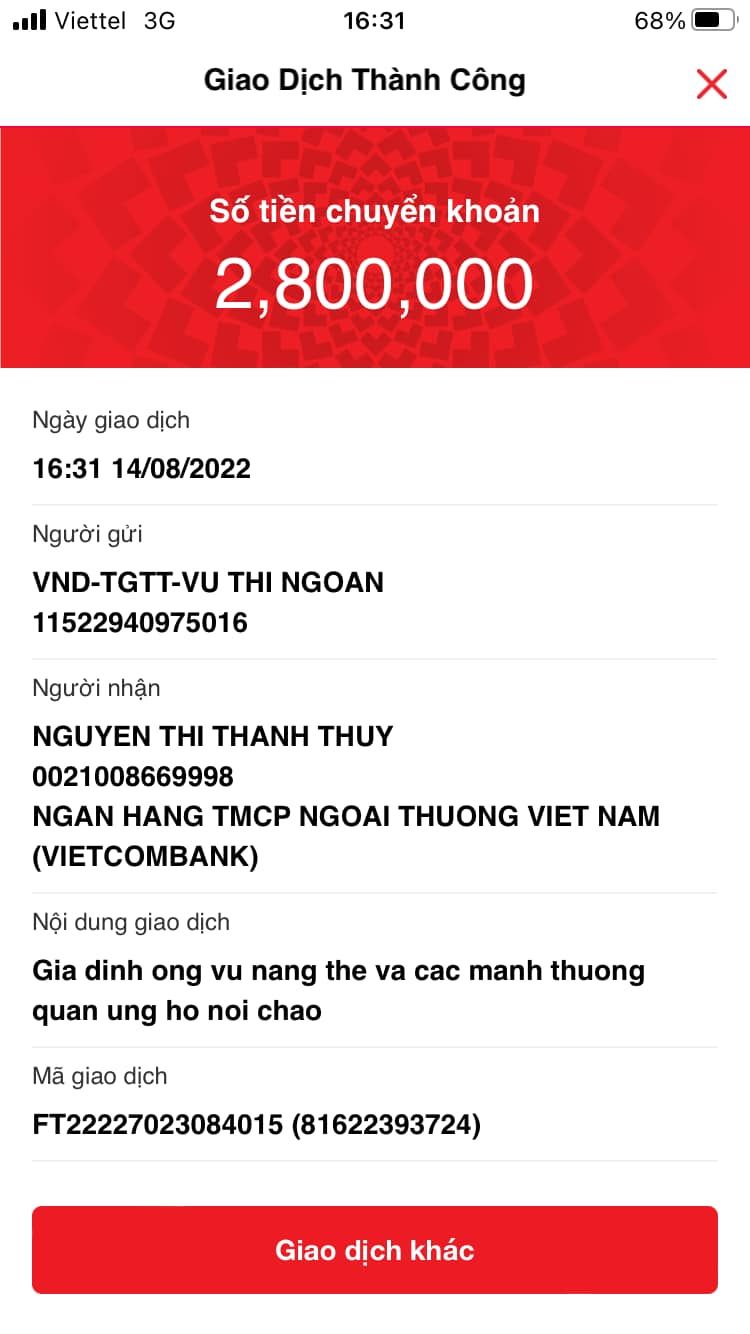The image size is (750, 1334).
Task: Close the successful transaction screen
Action: (x=711, y=84)
